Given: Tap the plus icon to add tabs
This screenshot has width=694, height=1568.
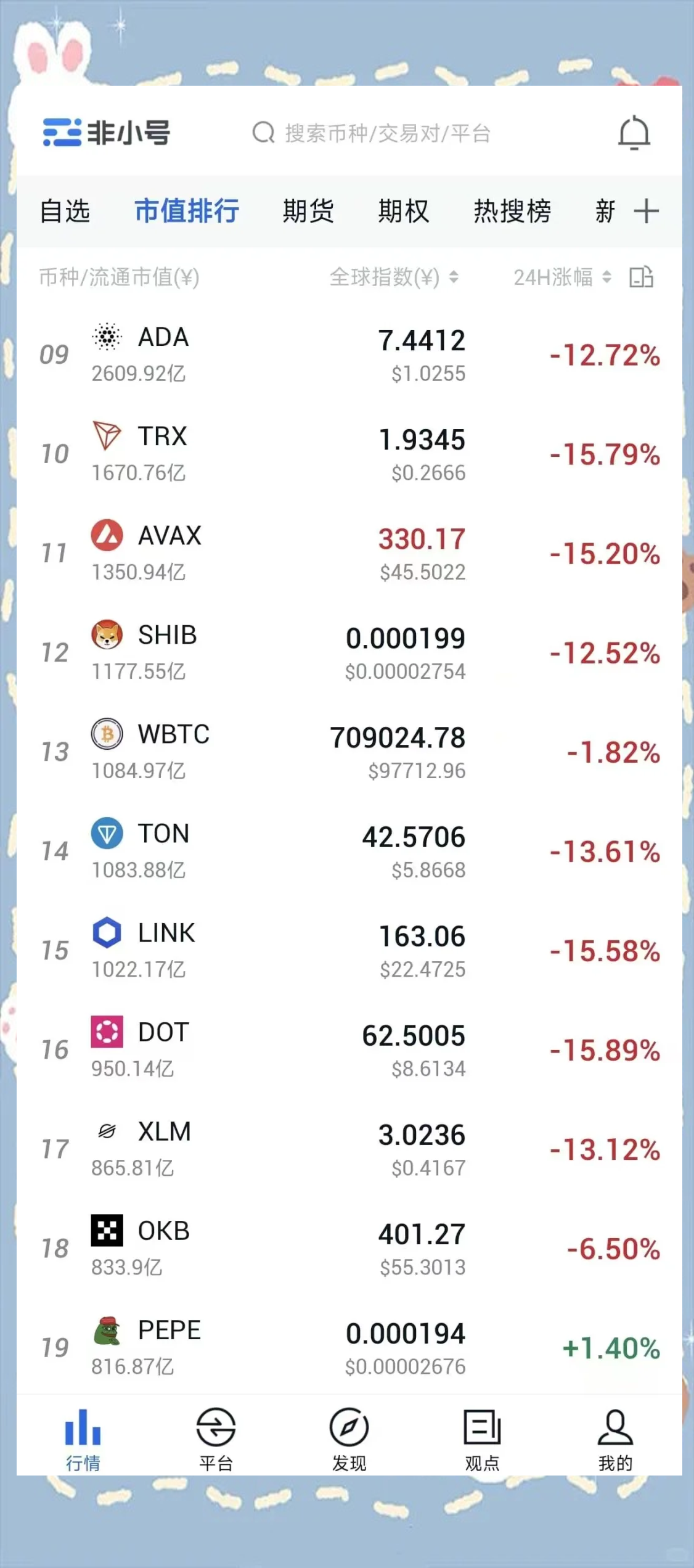Looking at the screenshot, I should (x=646, y=211).
